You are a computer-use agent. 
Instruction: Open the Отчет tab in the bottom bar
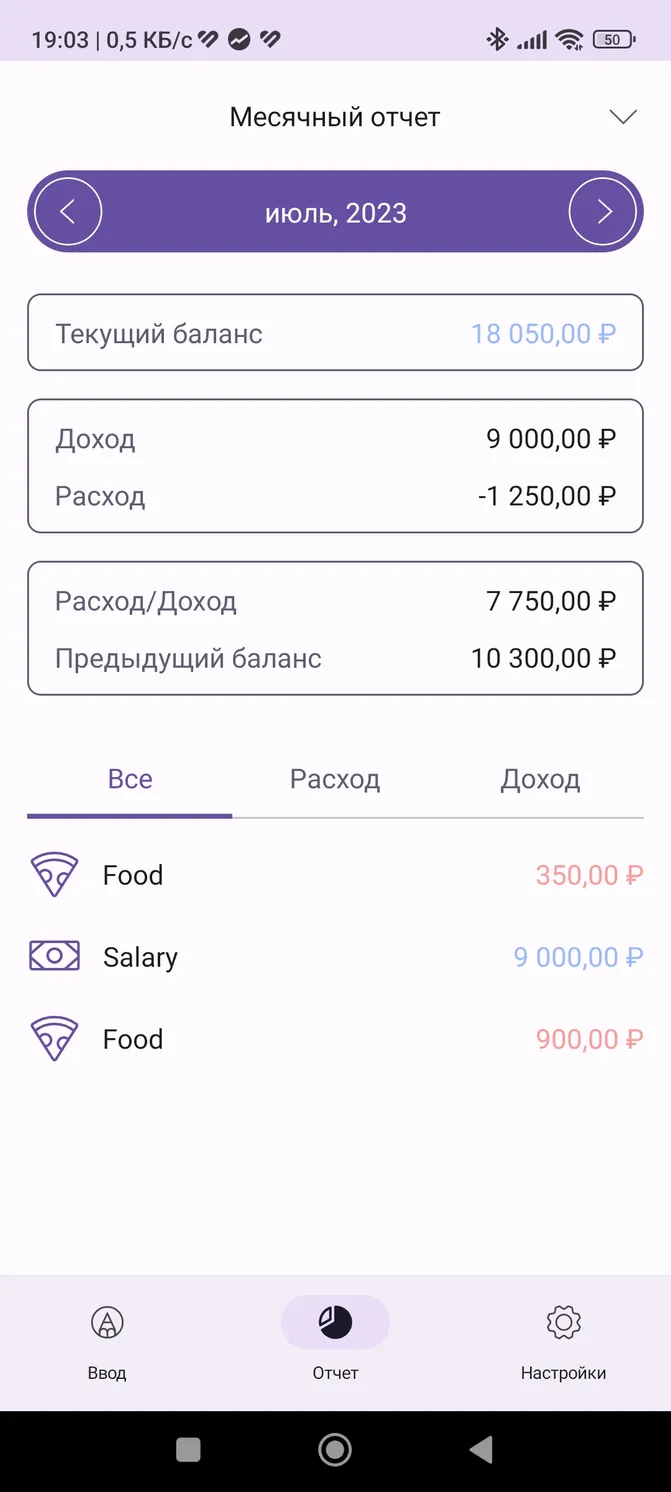pyautogui.click(x=335, y=1342)
